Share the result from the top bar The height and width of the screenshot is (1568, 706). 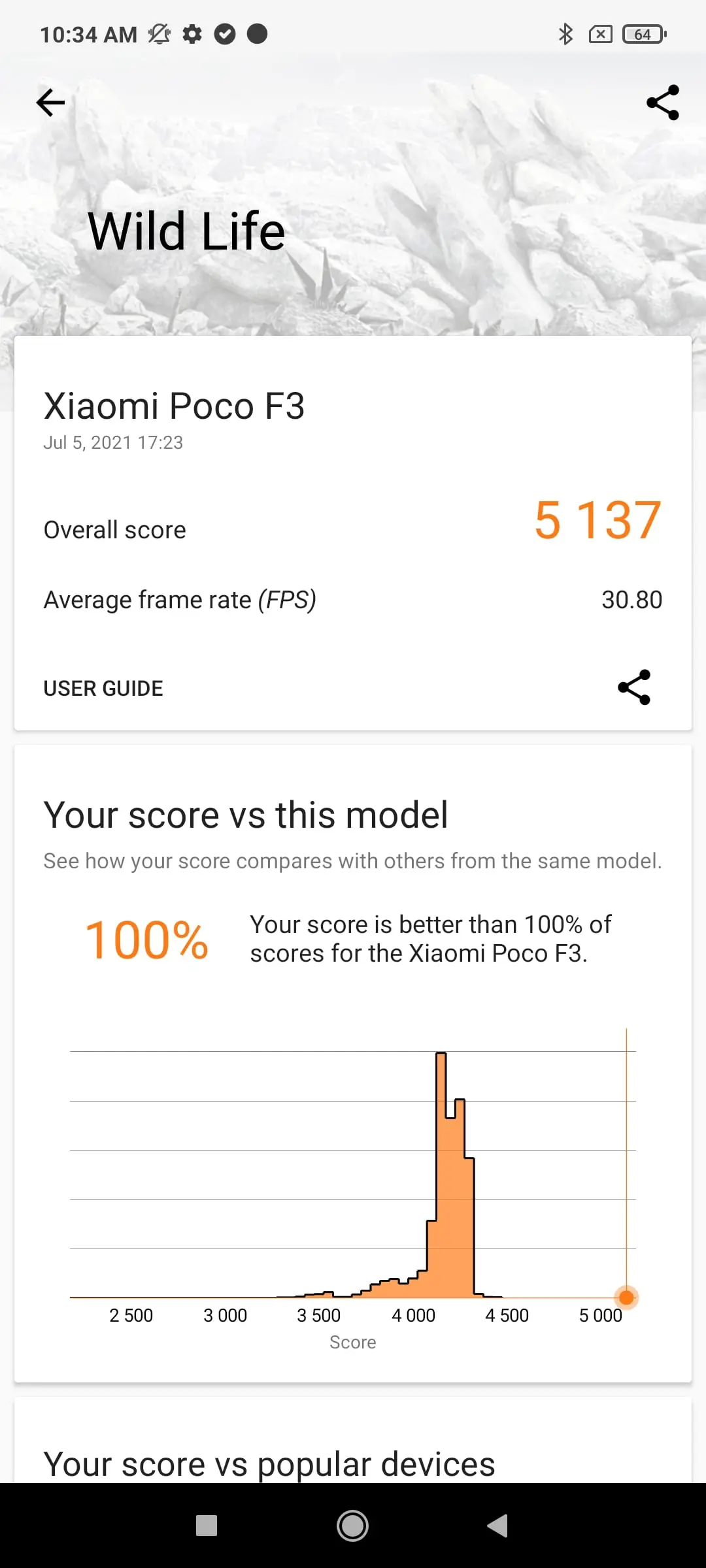662,103
